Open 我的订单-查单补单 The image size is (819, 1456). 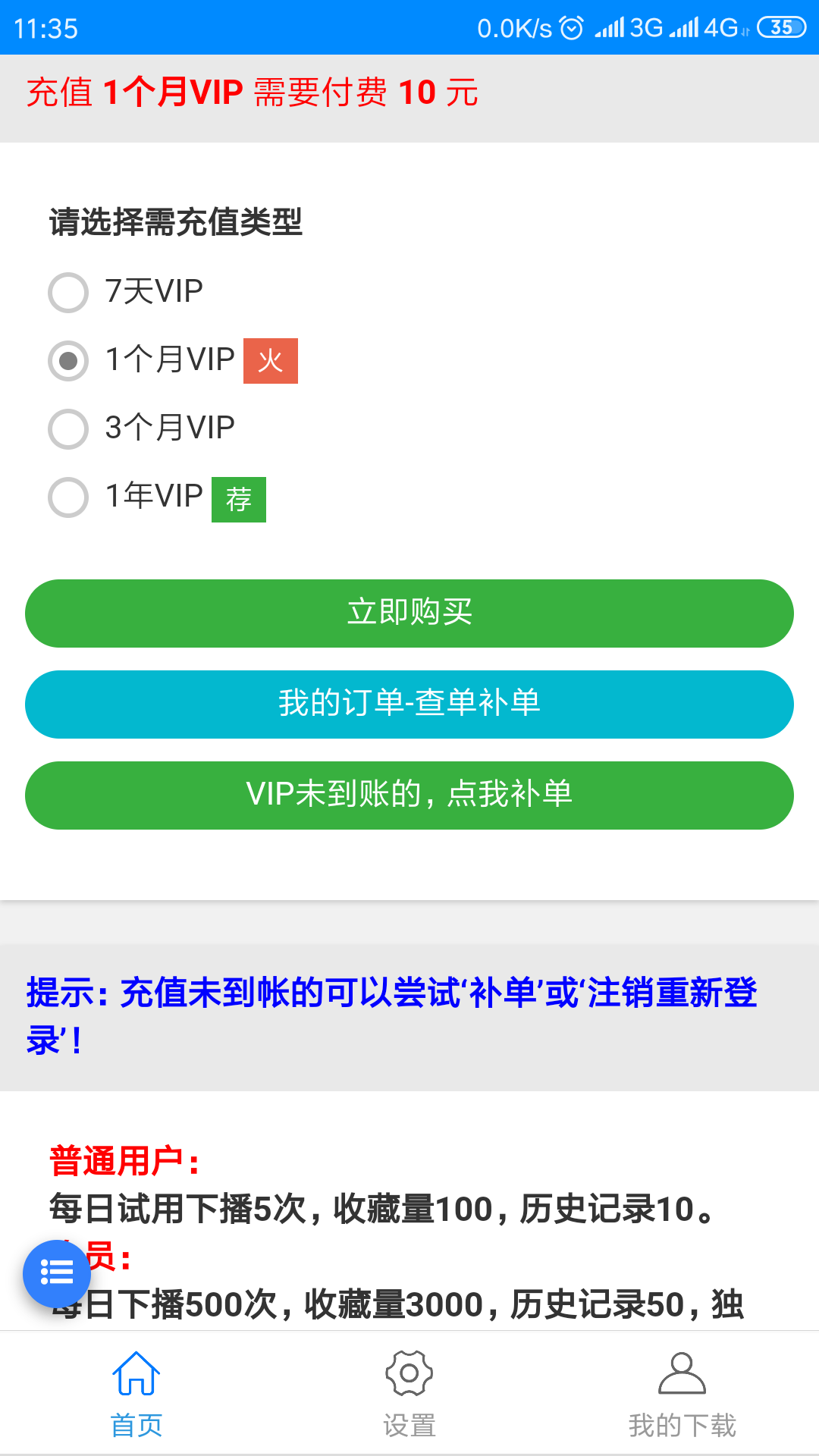point(409,704)
